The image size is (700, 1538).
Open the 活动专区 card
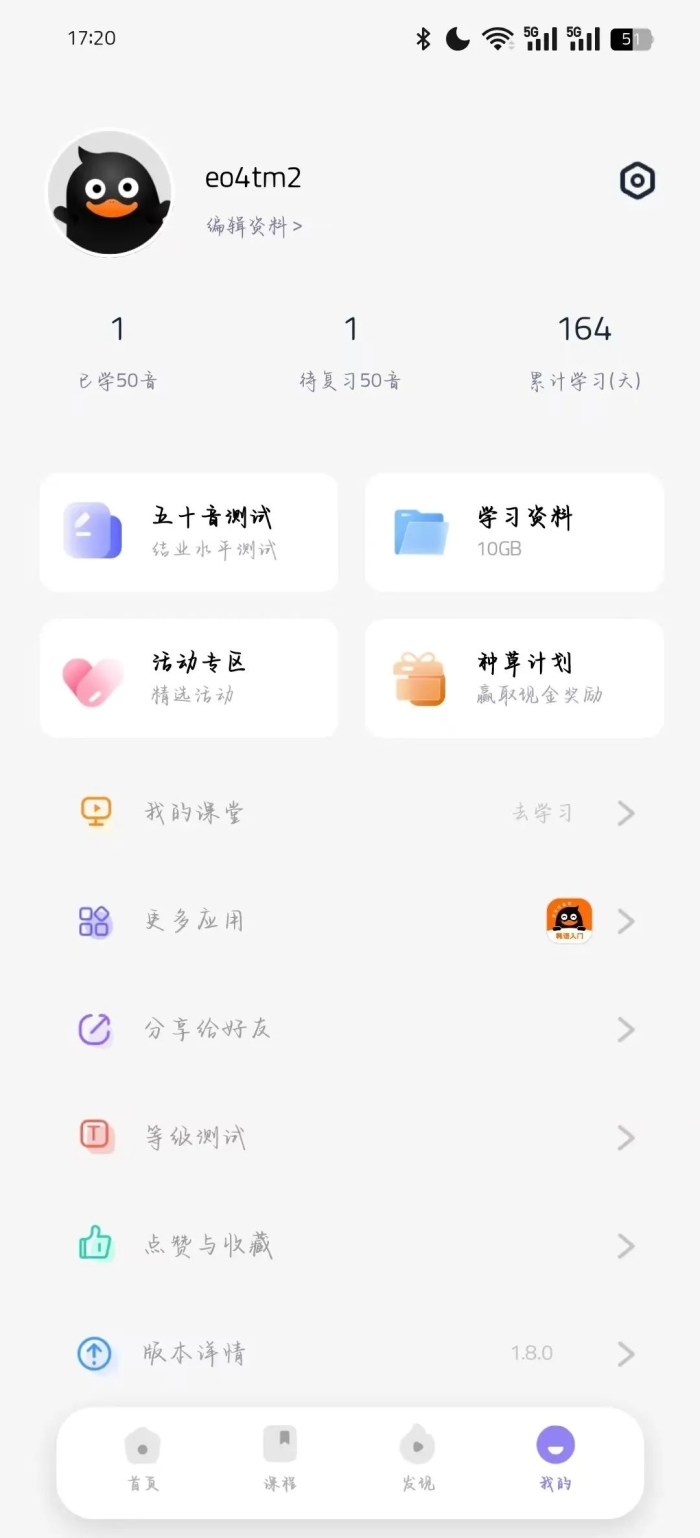coord(189,678)
